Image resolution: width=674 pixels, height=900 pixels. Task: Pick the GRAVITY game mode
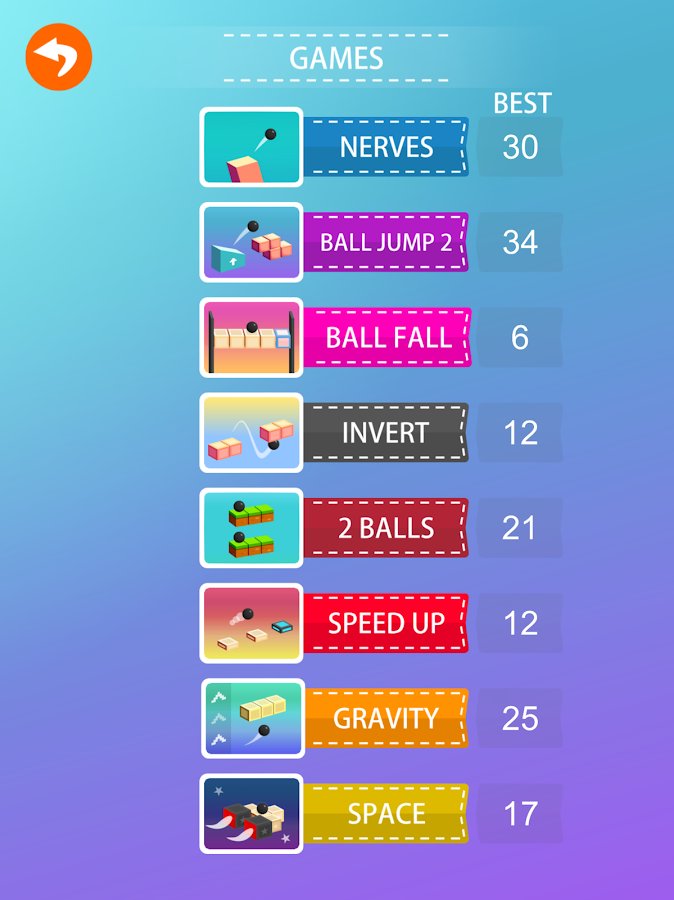pos(385,718)
